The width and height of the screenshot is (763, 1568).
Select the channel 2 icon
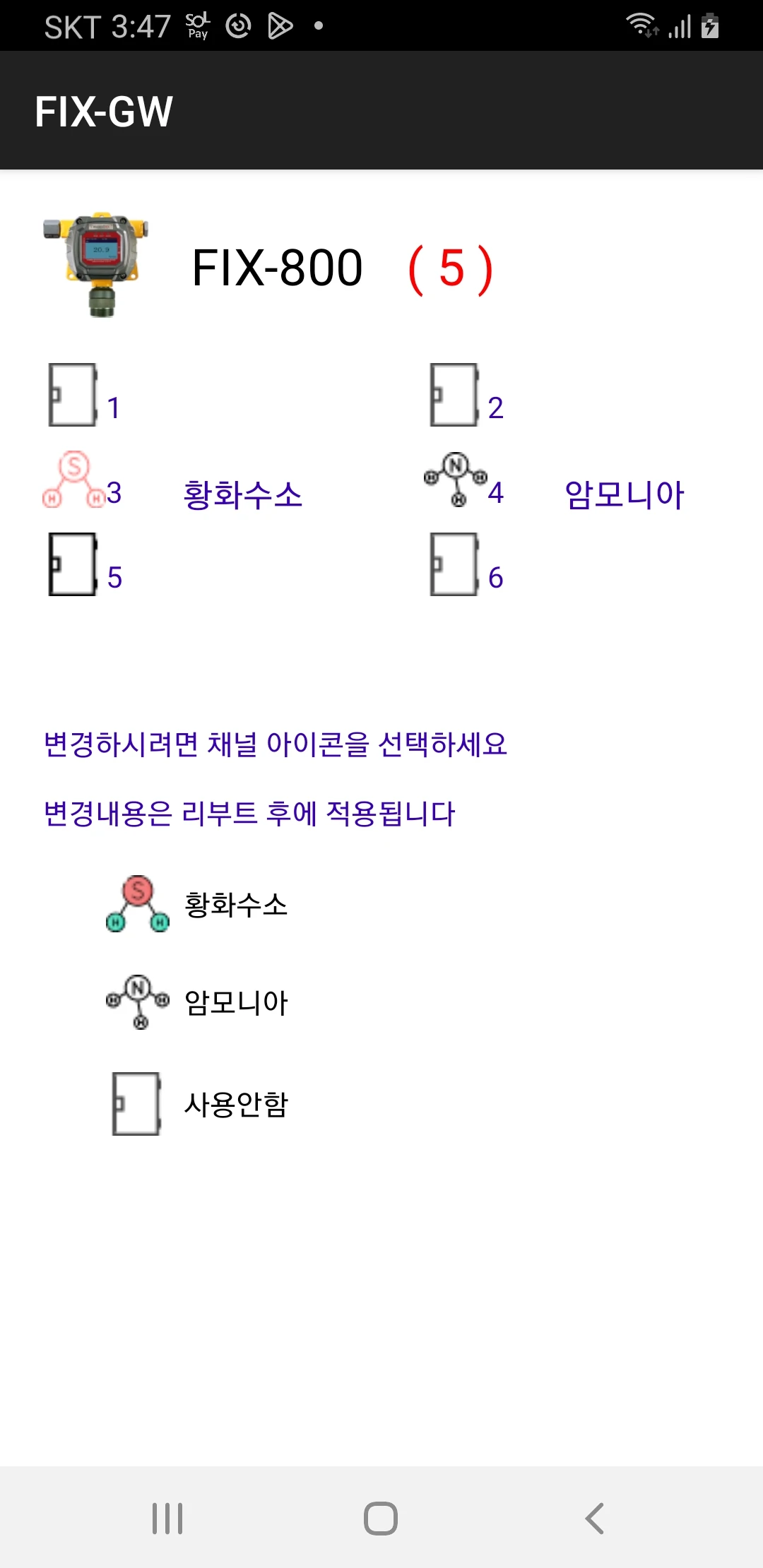(x=455, y=395)
